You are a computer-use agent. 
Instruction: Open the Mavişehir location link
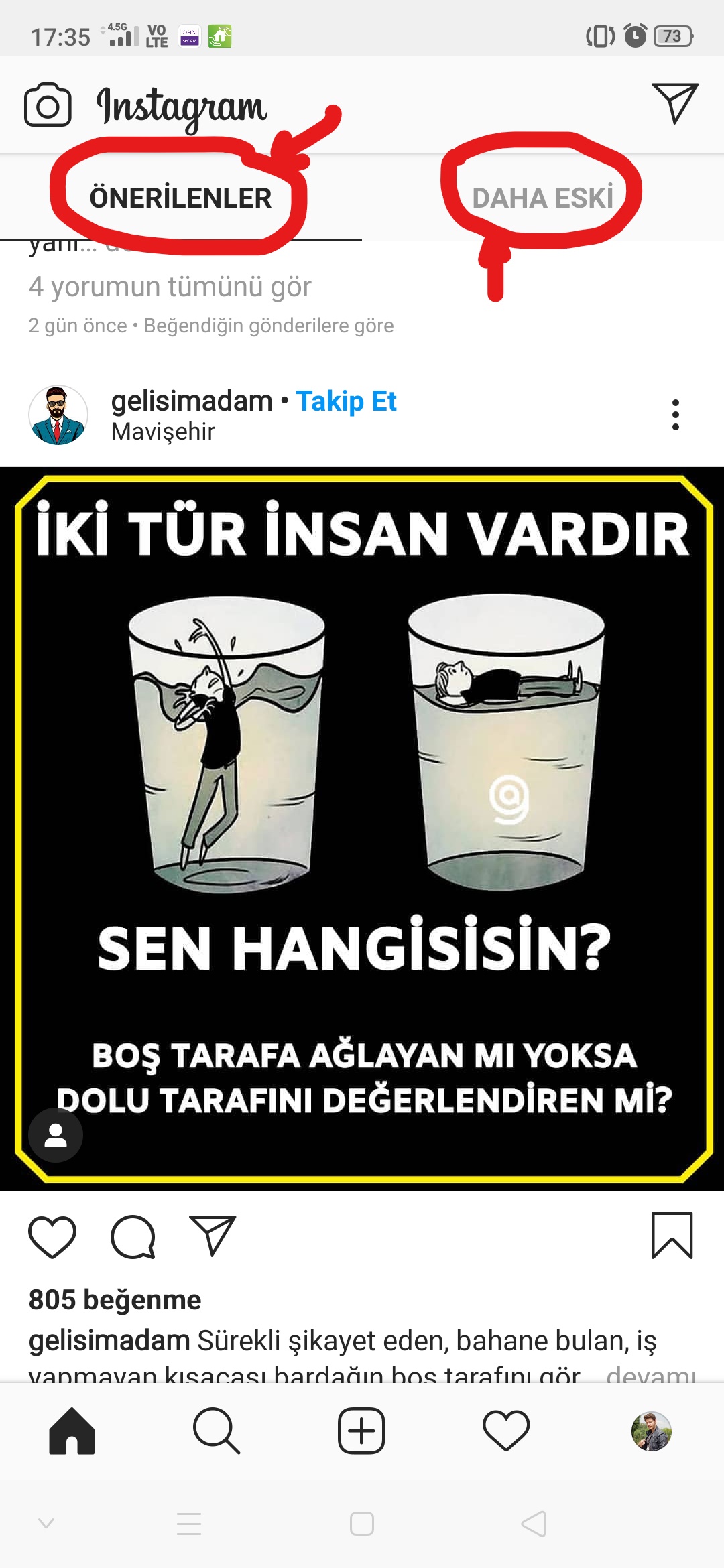tap(163, 432)
